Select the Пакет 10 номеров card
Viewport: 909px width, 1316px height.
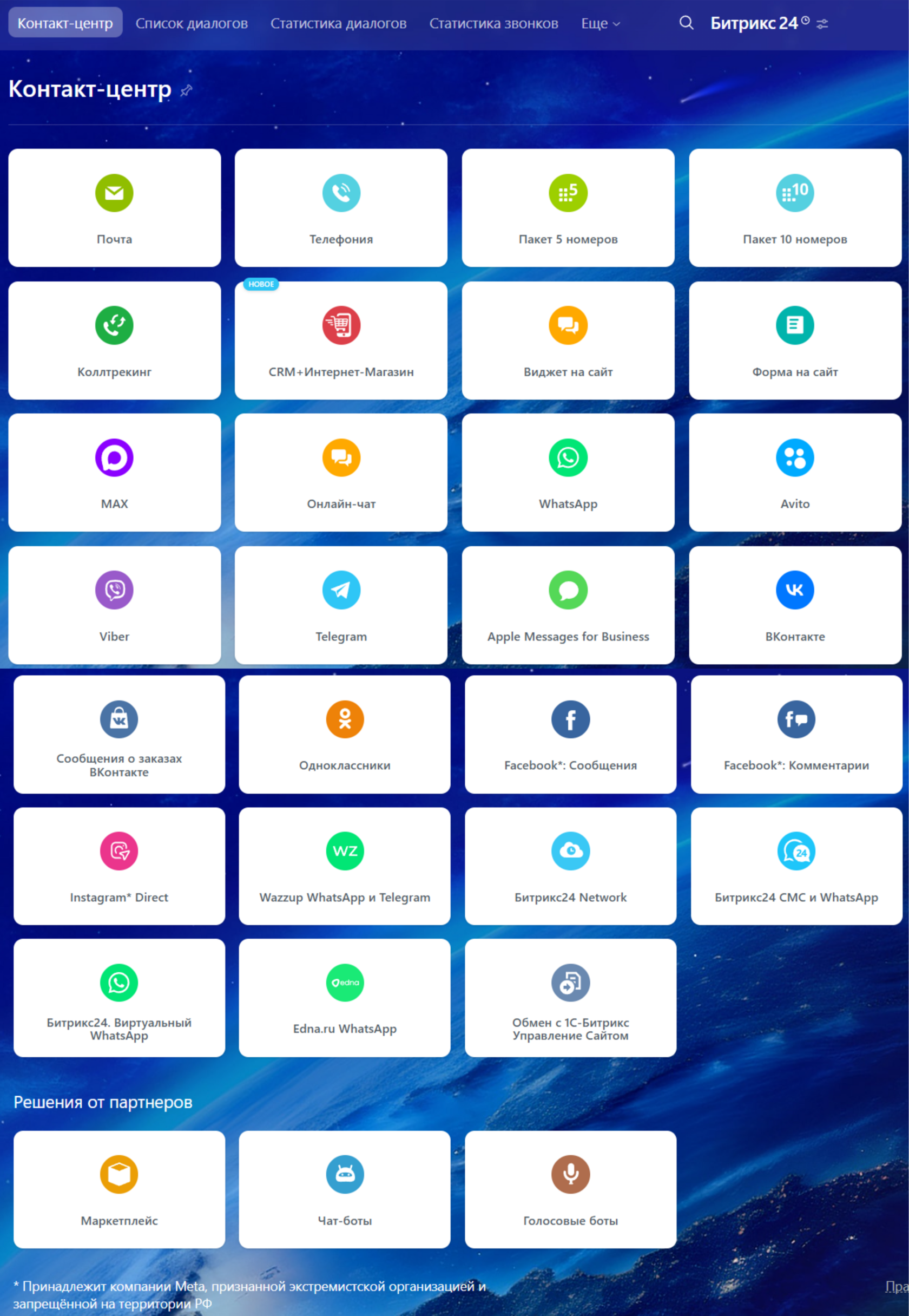[x=794, y=208]
